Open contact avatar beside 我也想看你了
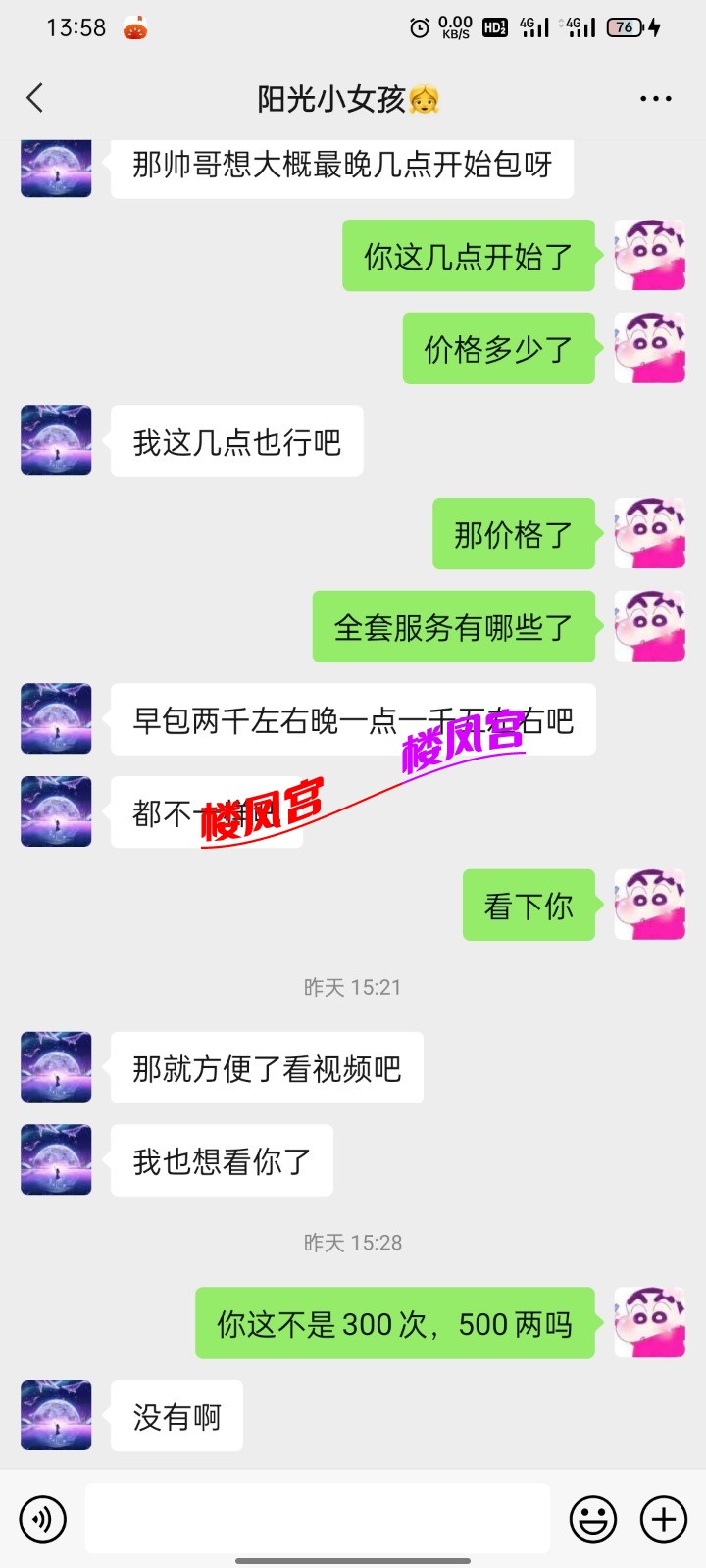The height and width of the screenshot is (1568, 706). point(57,1160)
